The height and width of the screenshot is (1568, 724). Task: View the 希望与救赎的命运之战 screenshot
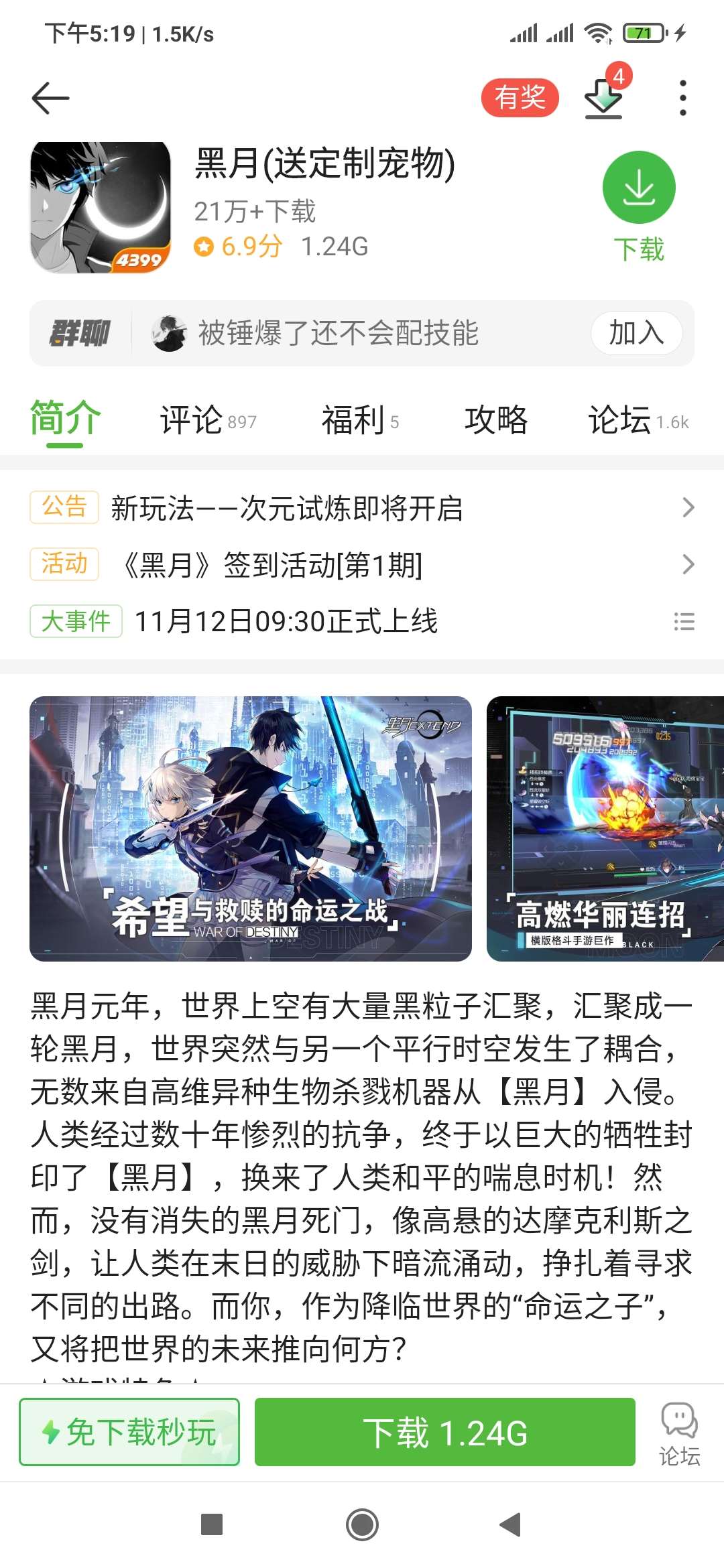coord(251,829)
